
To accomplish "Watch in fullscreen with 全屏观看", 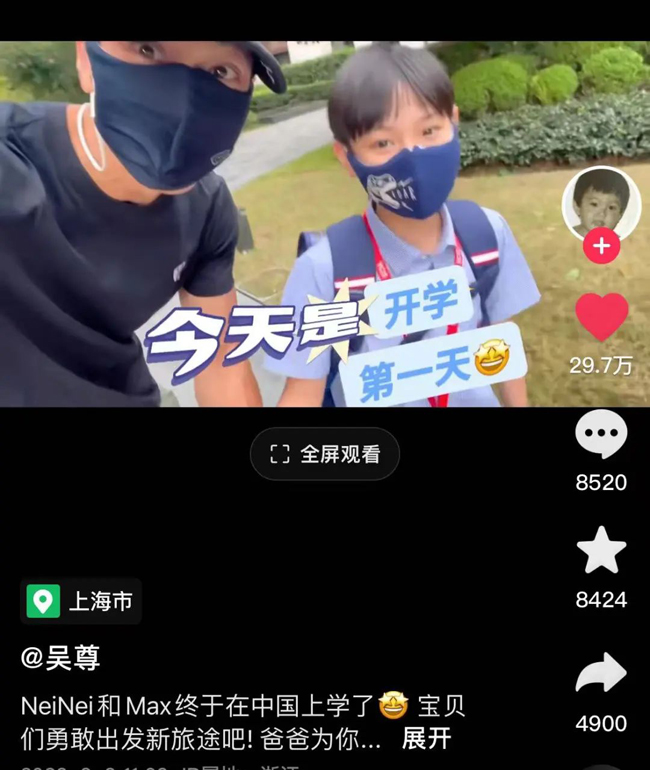I will (x=325, y=454).
